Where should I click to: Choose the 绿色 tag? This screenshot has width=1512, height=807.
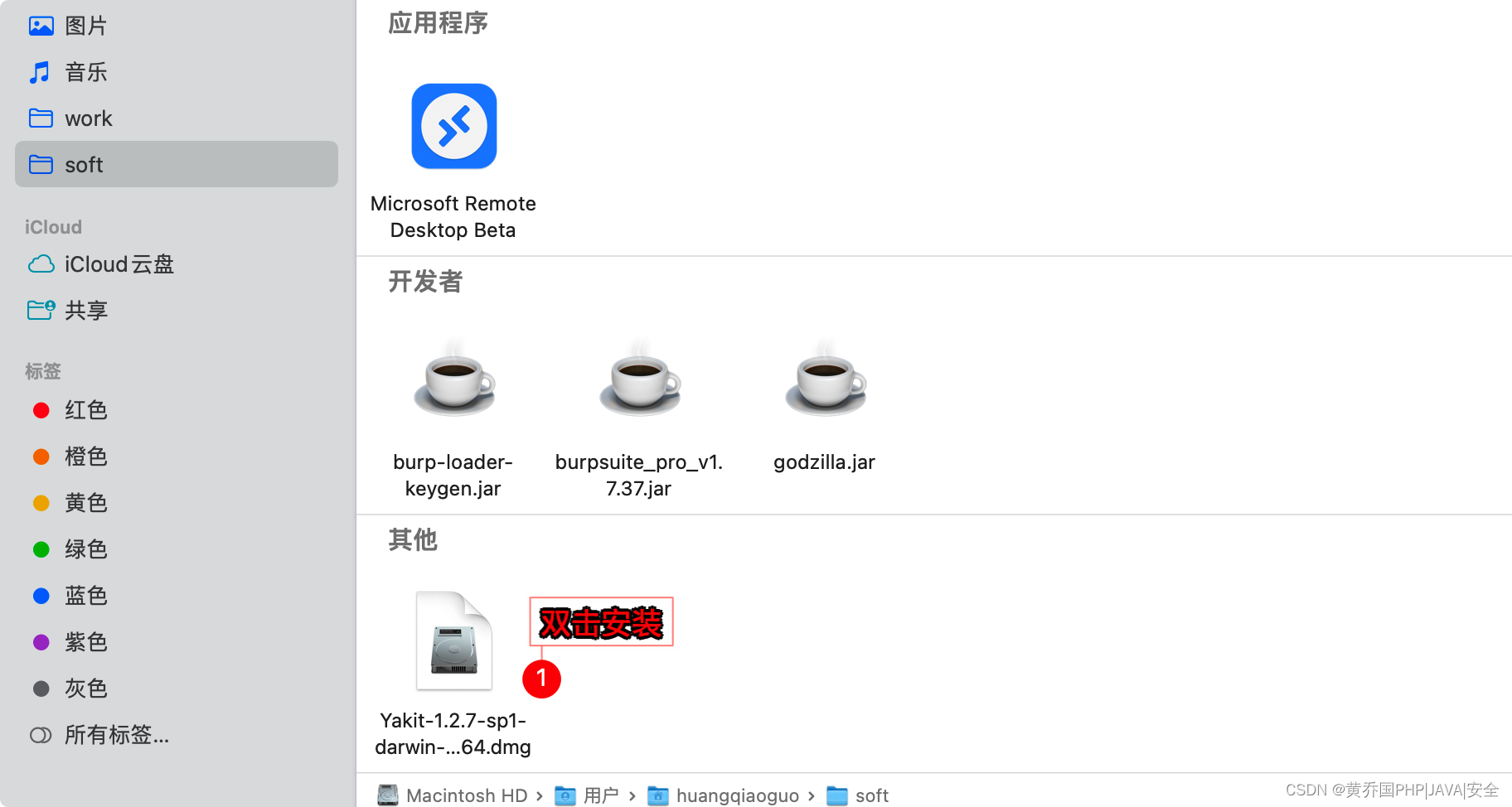(85, 549)
